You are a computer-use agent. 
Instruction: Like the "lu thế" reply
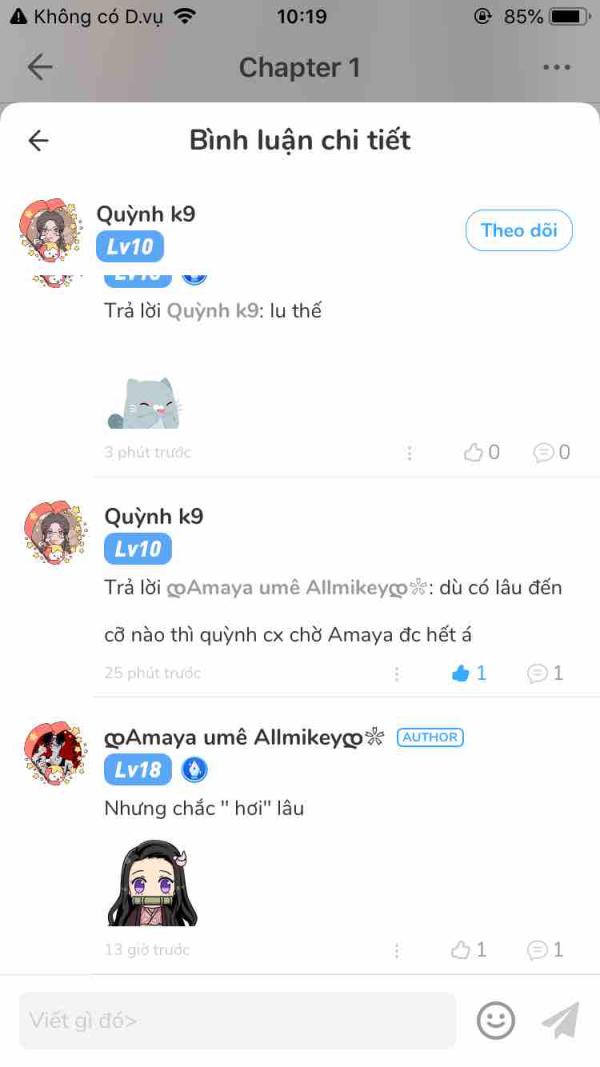(482, 452)
